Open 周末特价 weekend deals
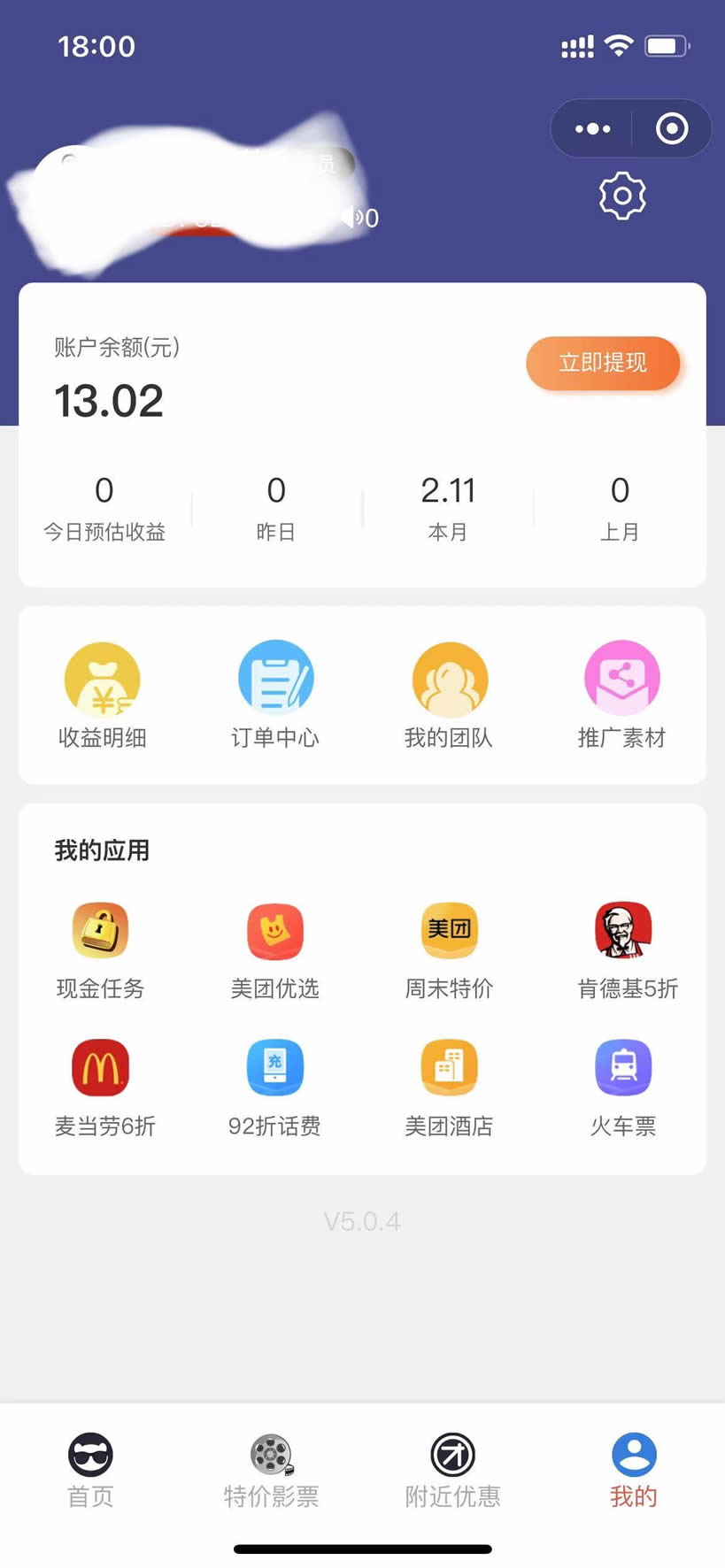 449,951
